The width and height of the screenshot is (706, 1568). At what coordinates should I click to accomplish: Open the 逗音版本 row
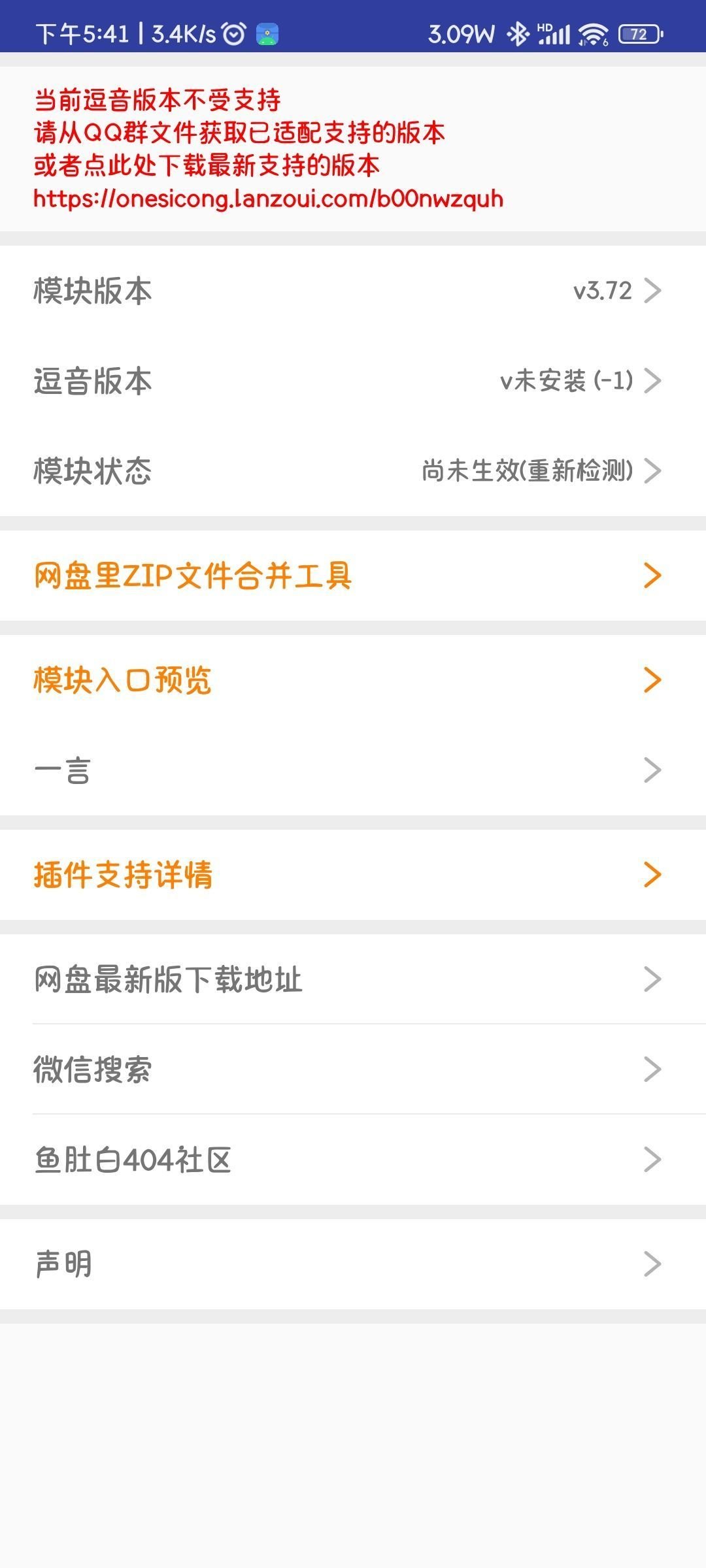[x=353, y=381]
